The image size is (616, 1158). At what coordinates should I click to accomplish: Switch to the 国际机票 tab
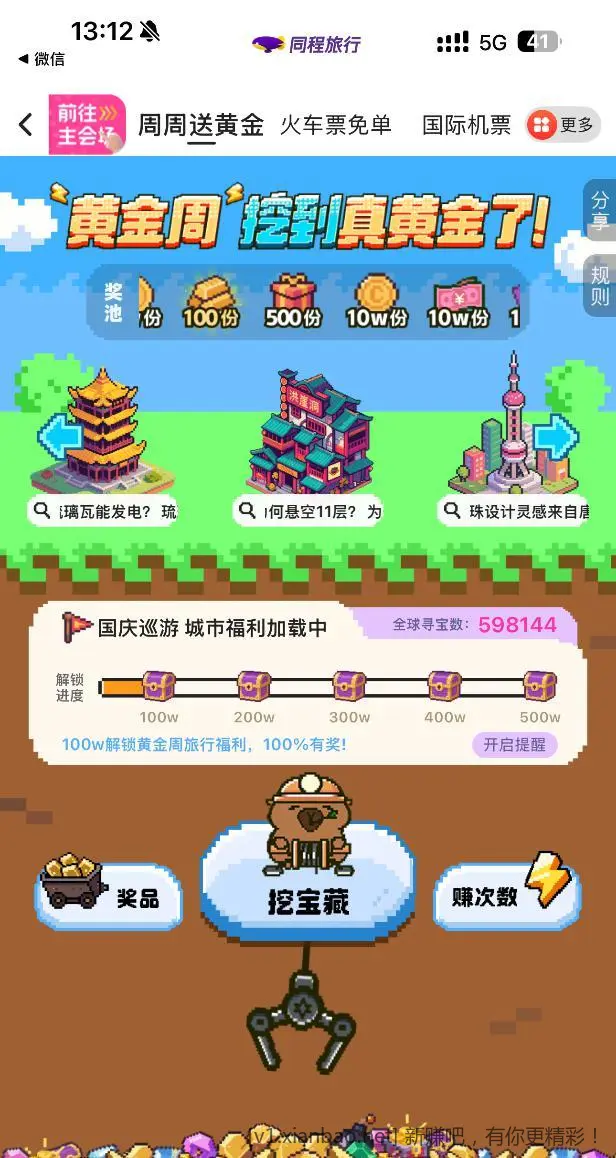pos(466,125)
